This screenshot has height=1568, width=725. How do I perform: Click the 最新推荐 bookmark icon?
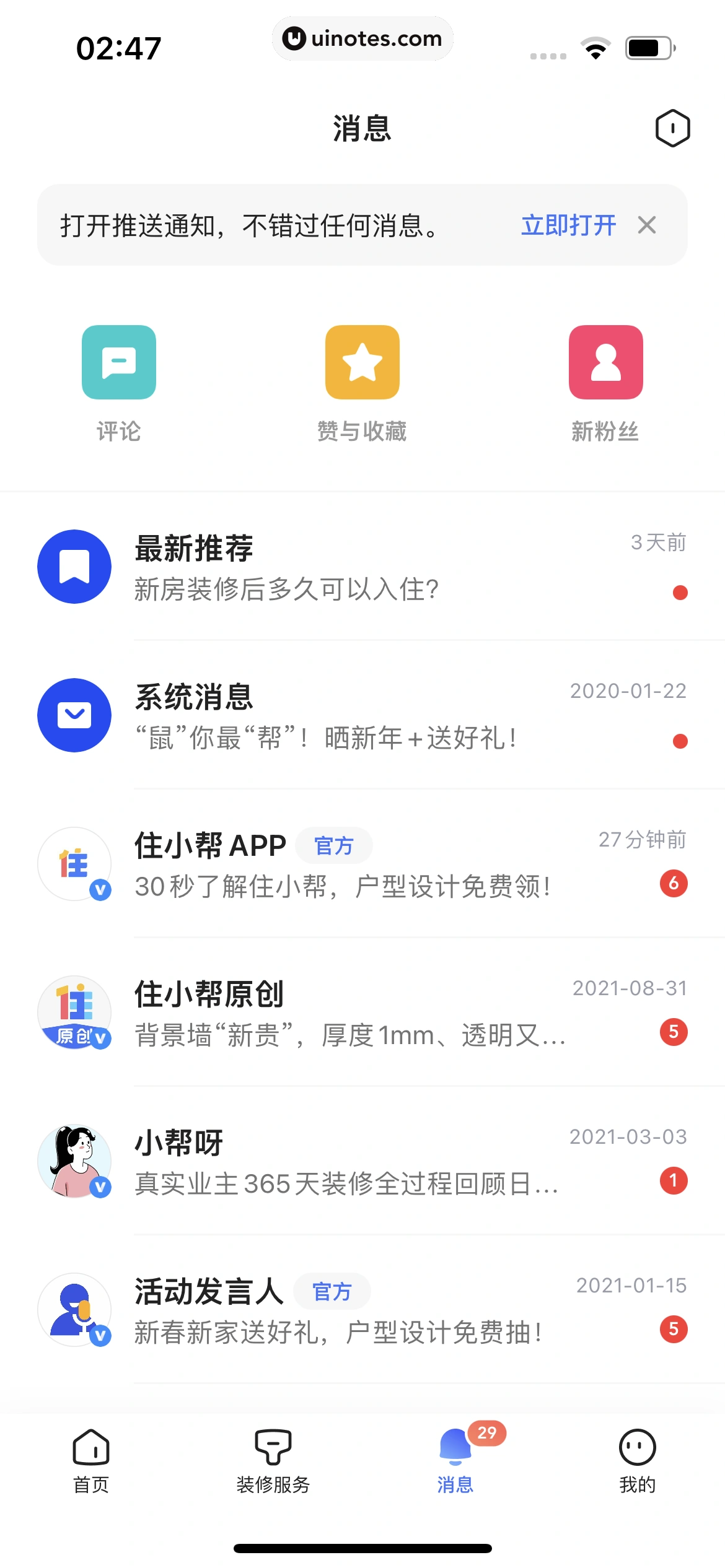[75, 565]
